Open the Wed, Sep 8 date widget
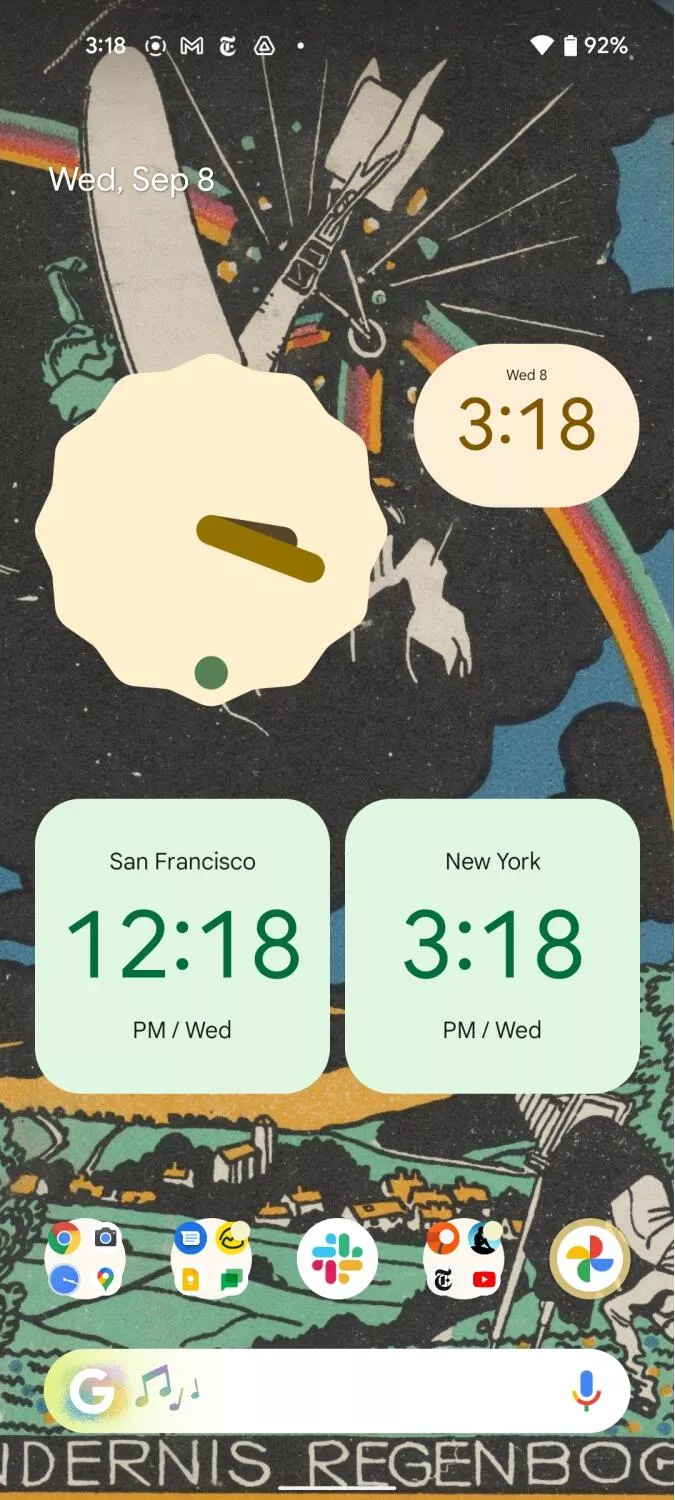 132,180
